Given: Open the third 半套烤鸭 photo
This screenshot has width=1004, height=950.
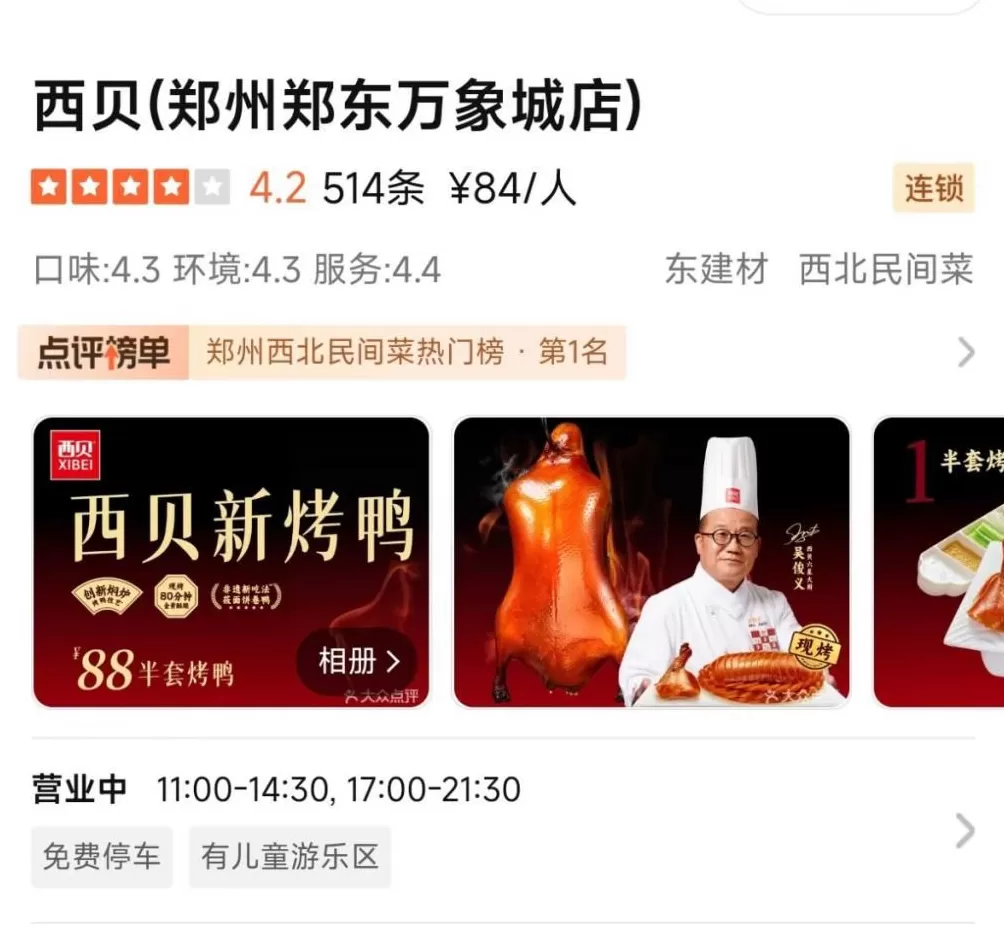Looking at the screenshot, I should [x=940, y=562].
